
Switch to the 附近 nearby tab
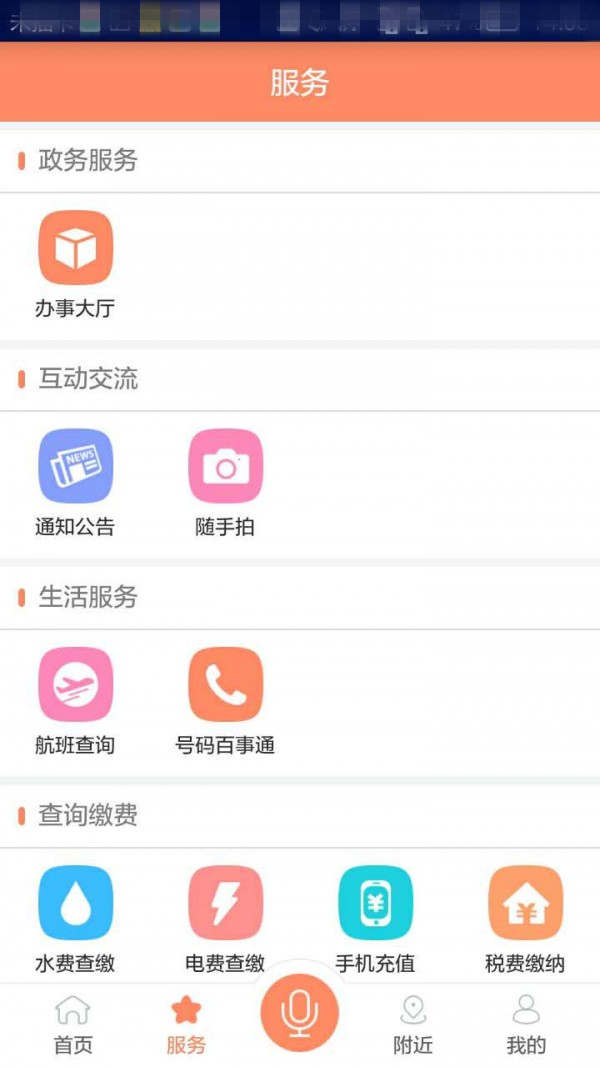coord(413,1025)
